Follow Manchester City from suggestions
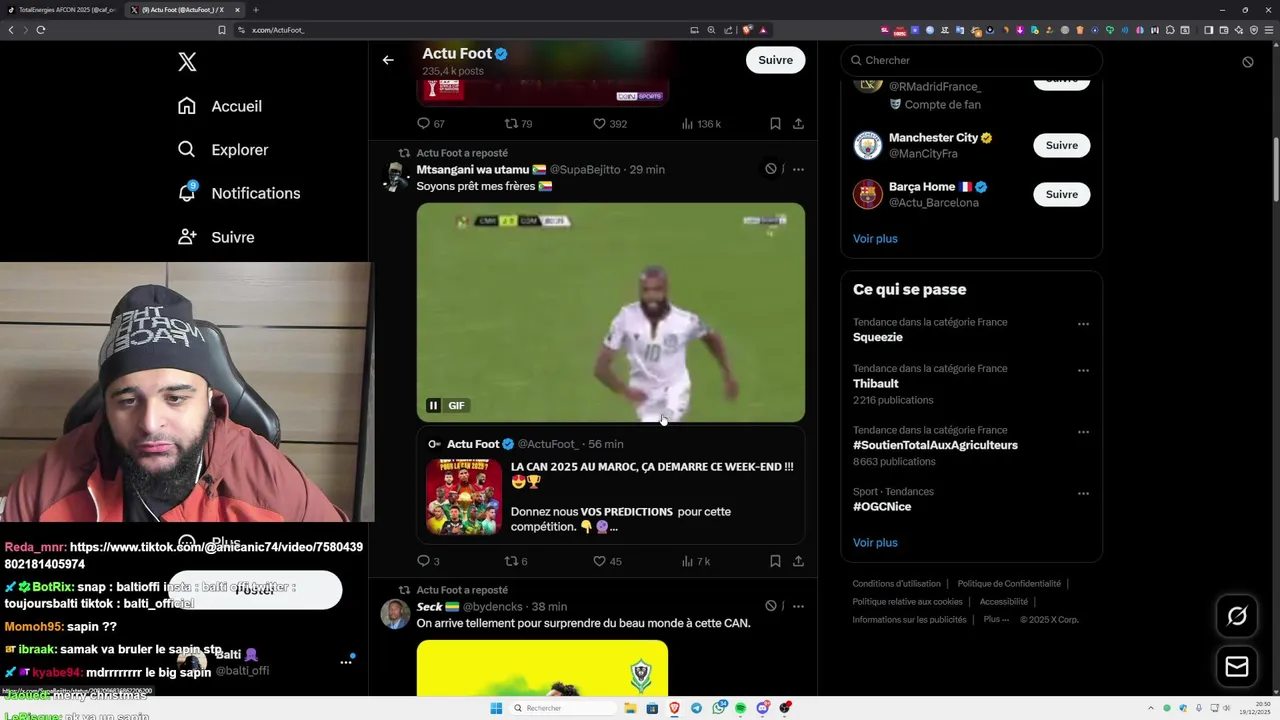The height and width of the screenshot is (720, 1280). pos(1061,145)
